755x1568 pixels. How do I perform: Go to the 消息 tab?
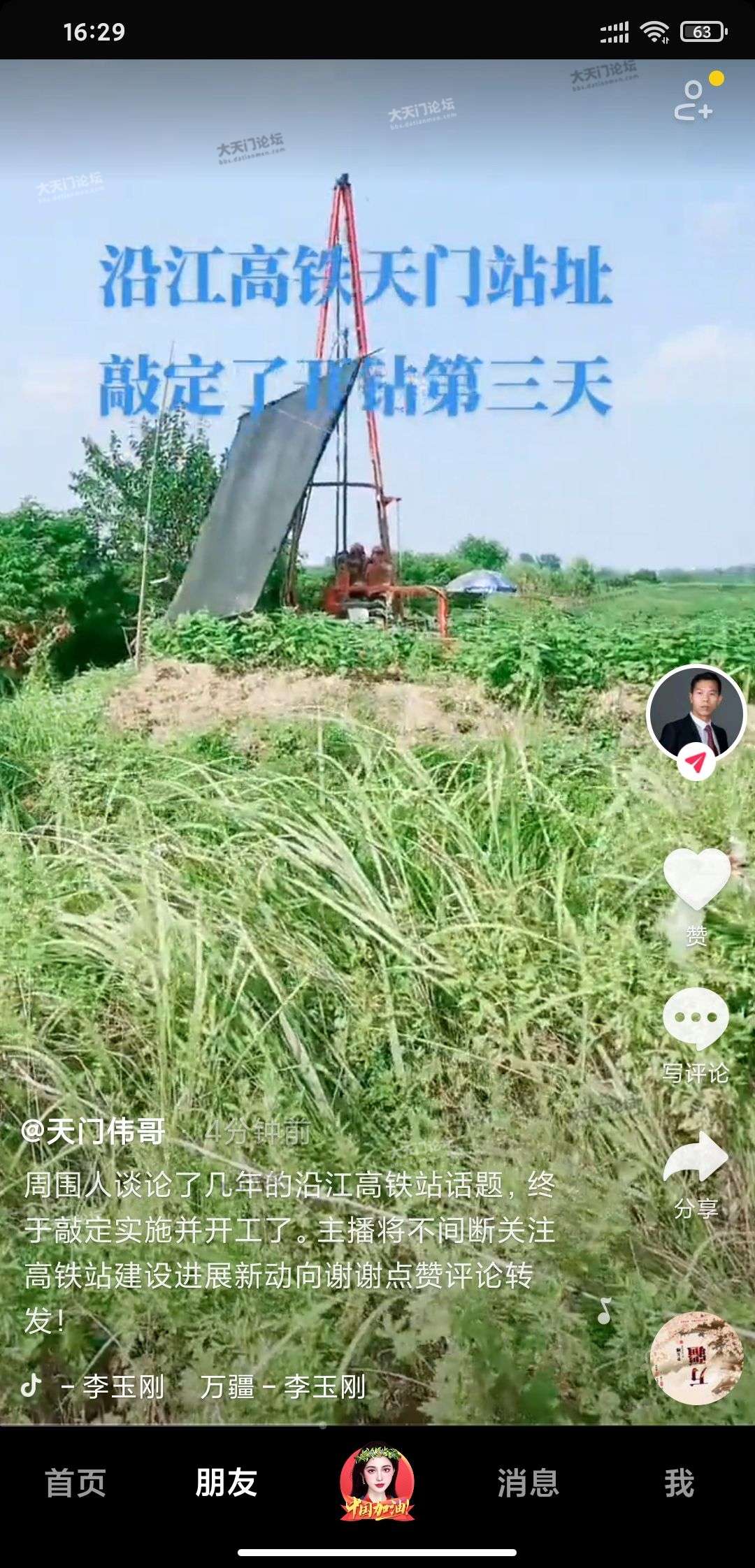(528, 1483)
